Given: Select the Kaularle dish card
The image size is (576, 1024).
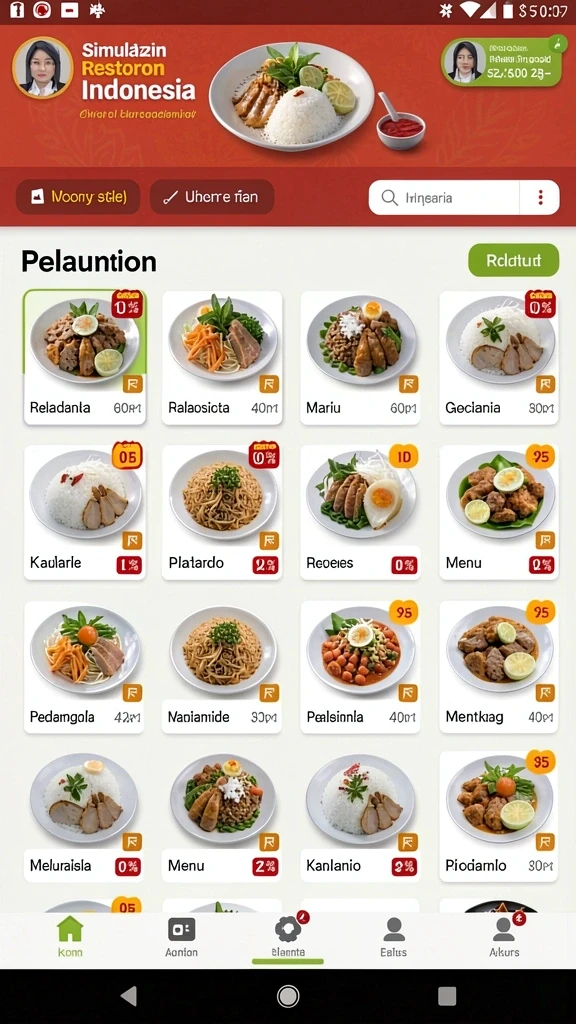Looking at the screenshot, I should (85, 512).
